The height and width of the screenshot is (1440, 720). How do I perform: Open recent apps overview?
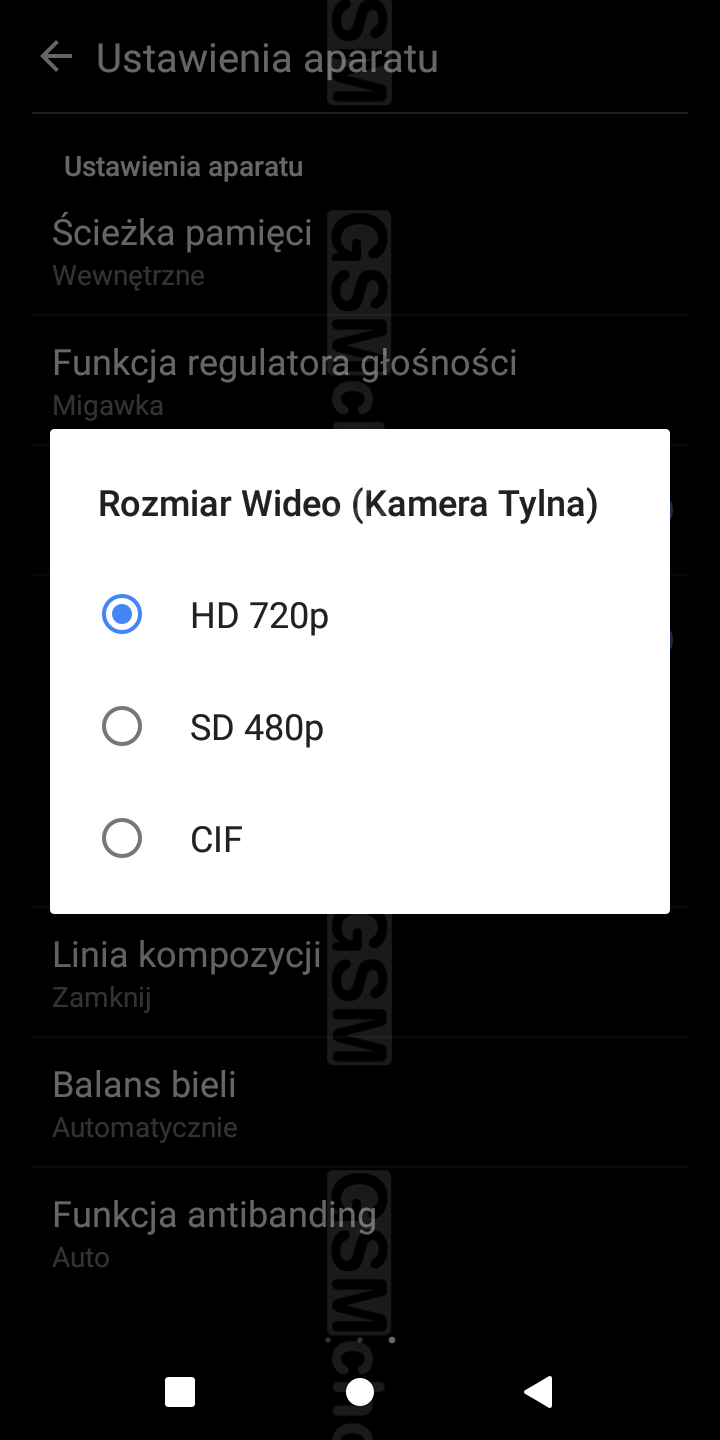(180, 1391)
